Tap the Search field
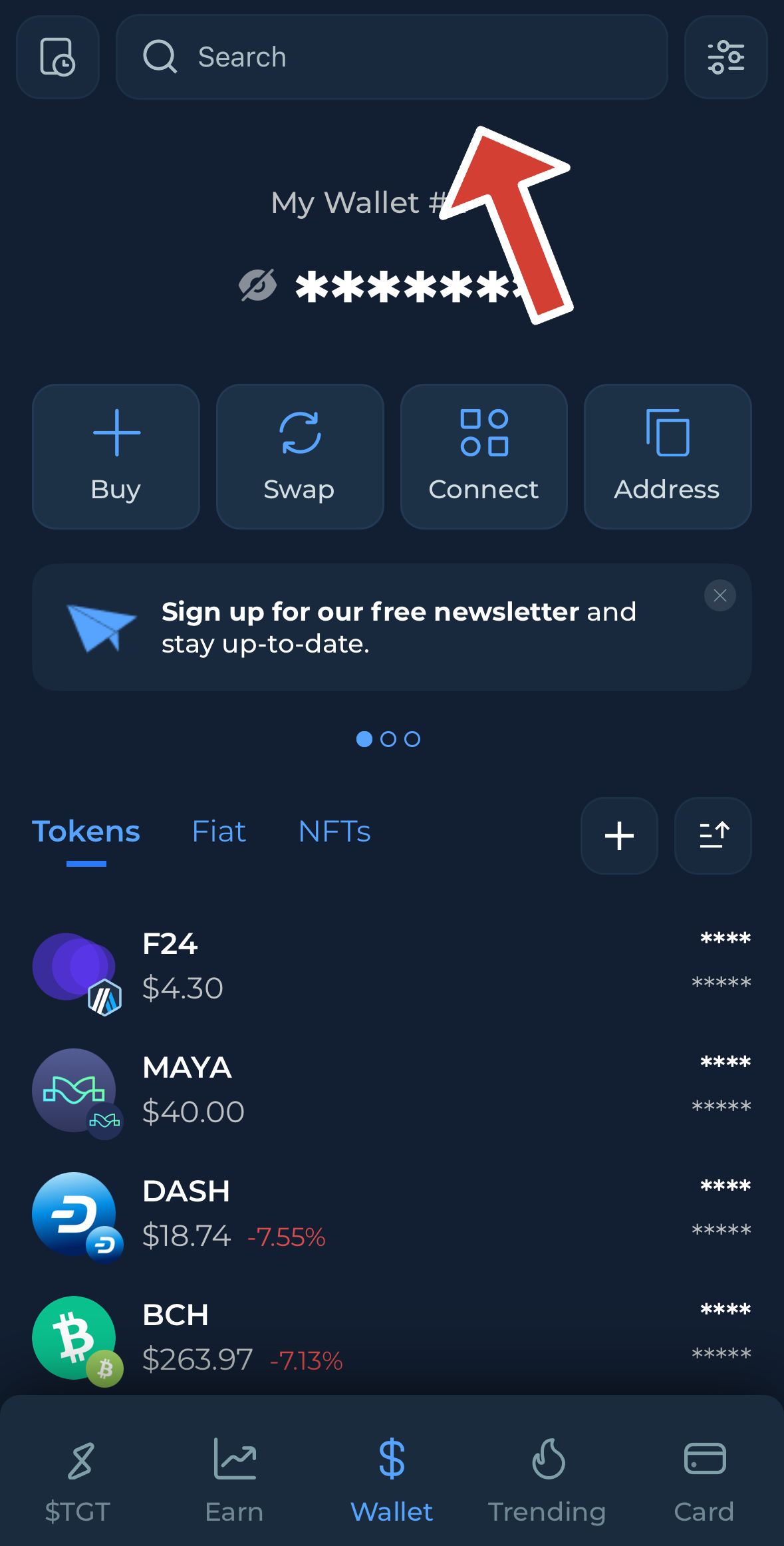This screenshot has width=784, height=1546. pos(392,57)
